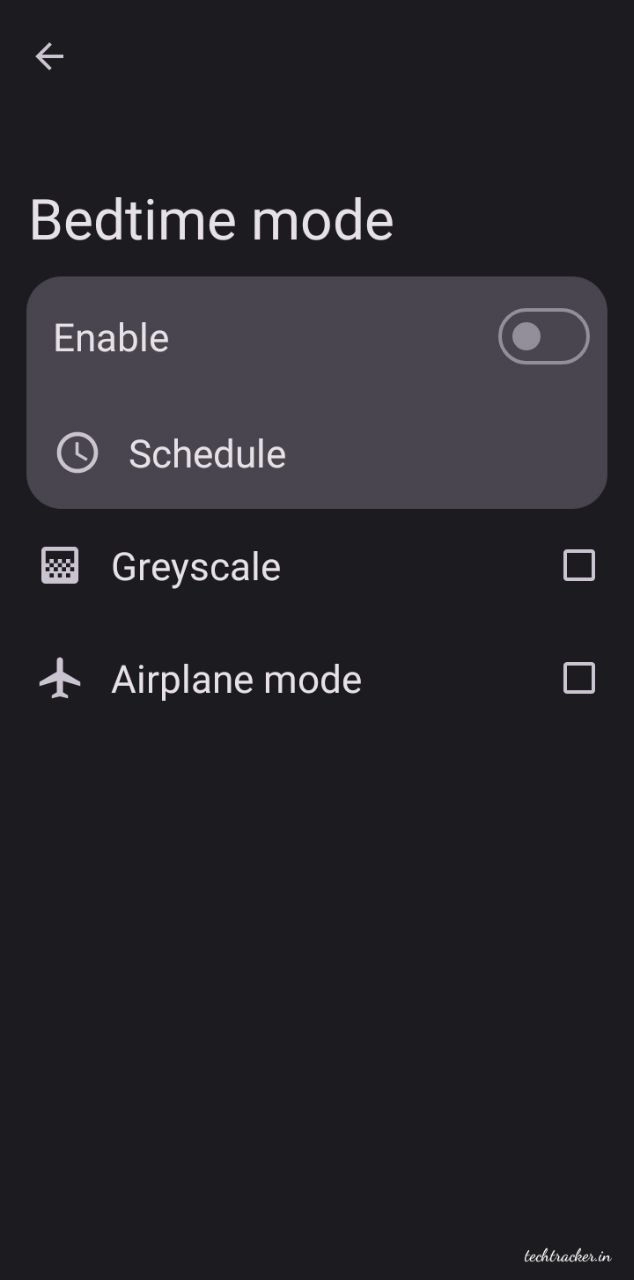
Task: Check the Airplane mode checkbox
Action: coord(579,679)
